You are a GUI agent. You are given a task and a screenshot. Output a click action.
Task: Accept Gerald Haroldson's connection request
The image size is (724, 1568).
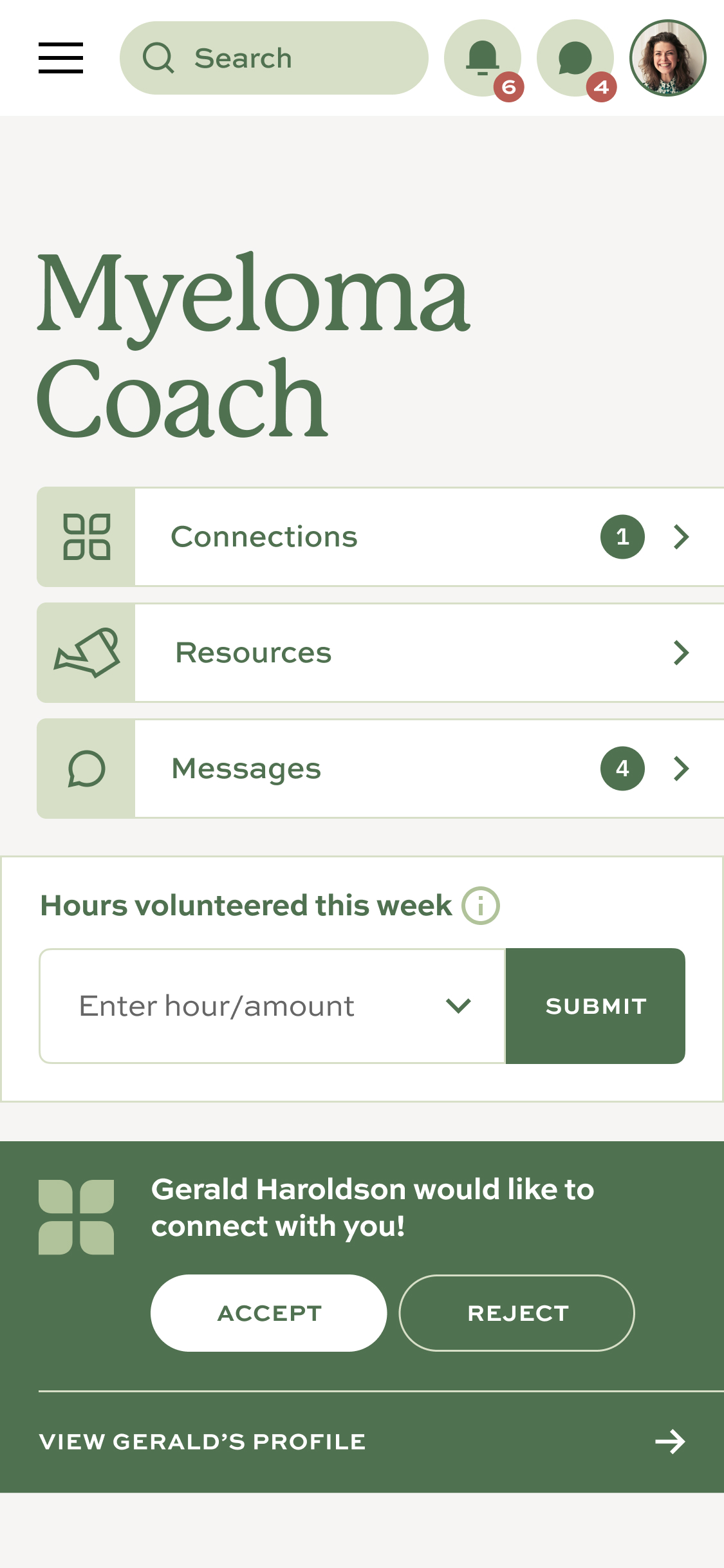[269, 1313]
